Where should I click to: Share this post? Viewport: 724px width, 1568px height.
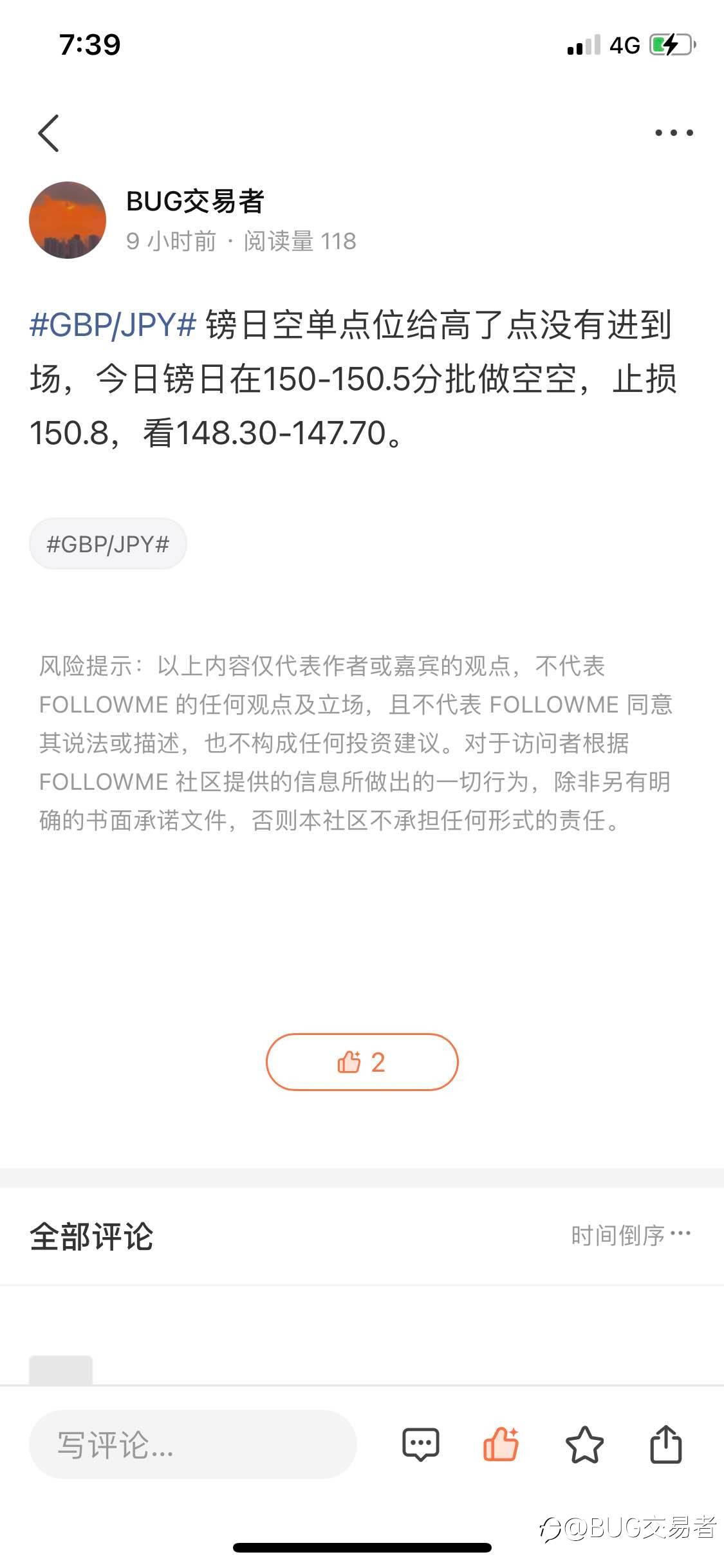(665, 1444)
